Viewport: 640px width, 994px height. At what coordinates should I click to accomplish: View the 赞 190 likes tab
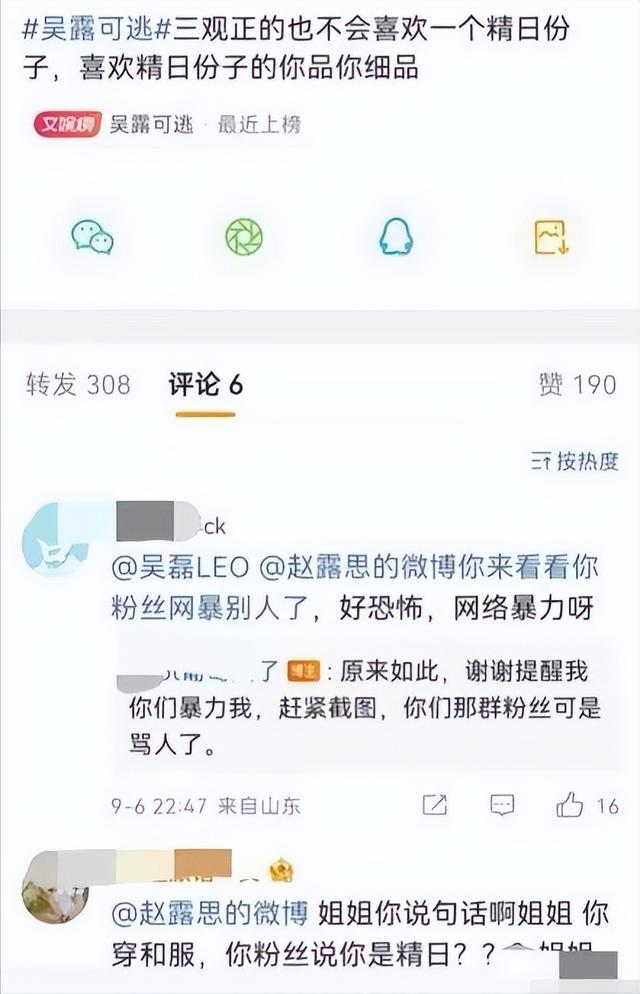point(577,385)
